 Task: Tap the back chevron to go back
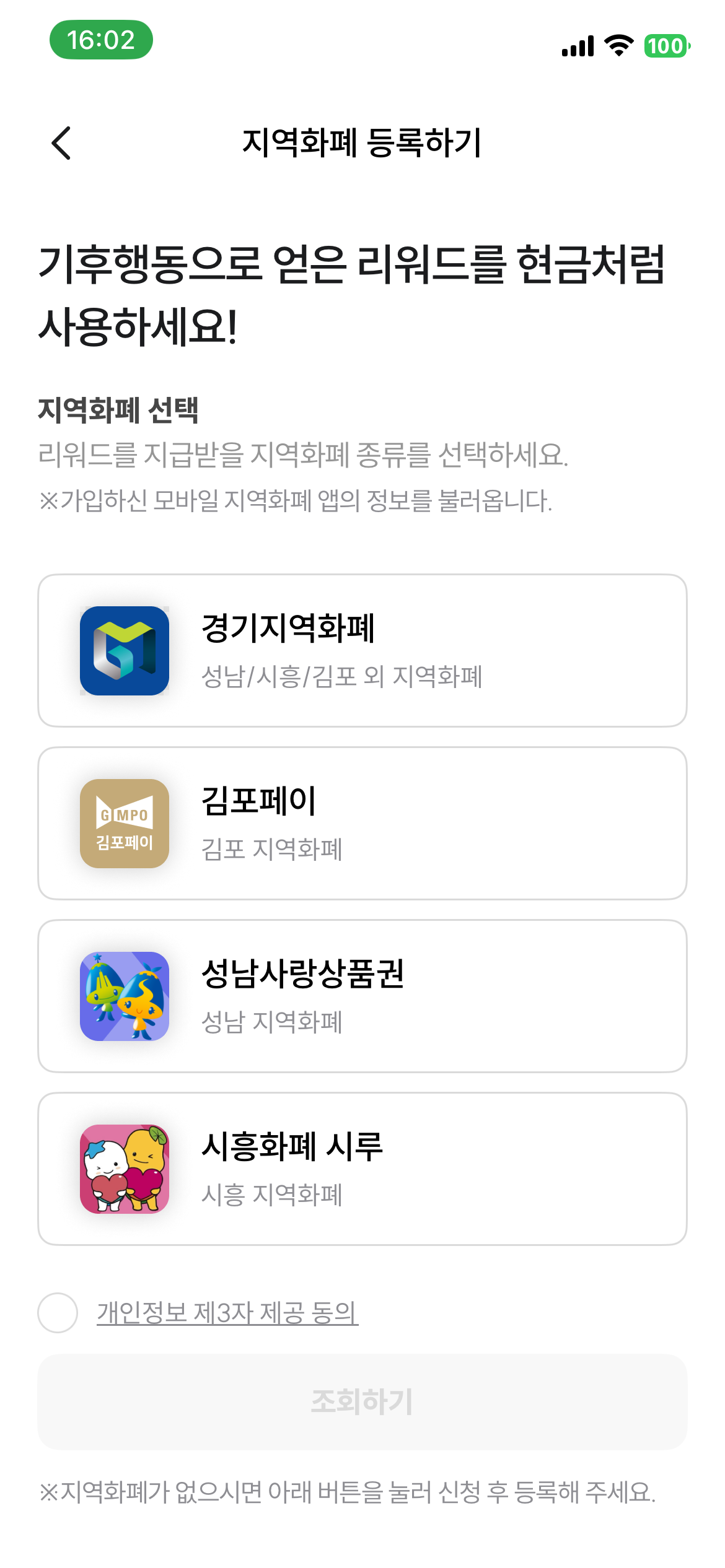pos(60,142)
